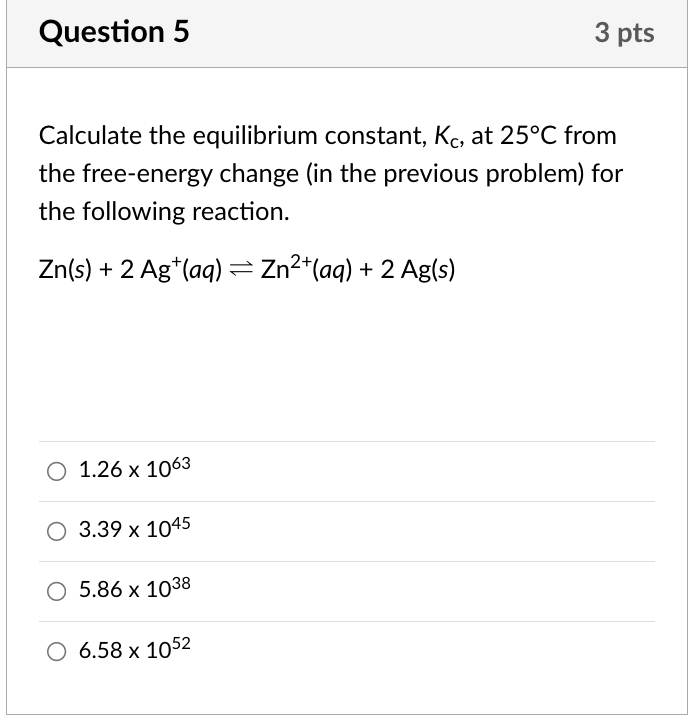Pick the 6.58 x 10^52 choice

(x=56, y=651)
